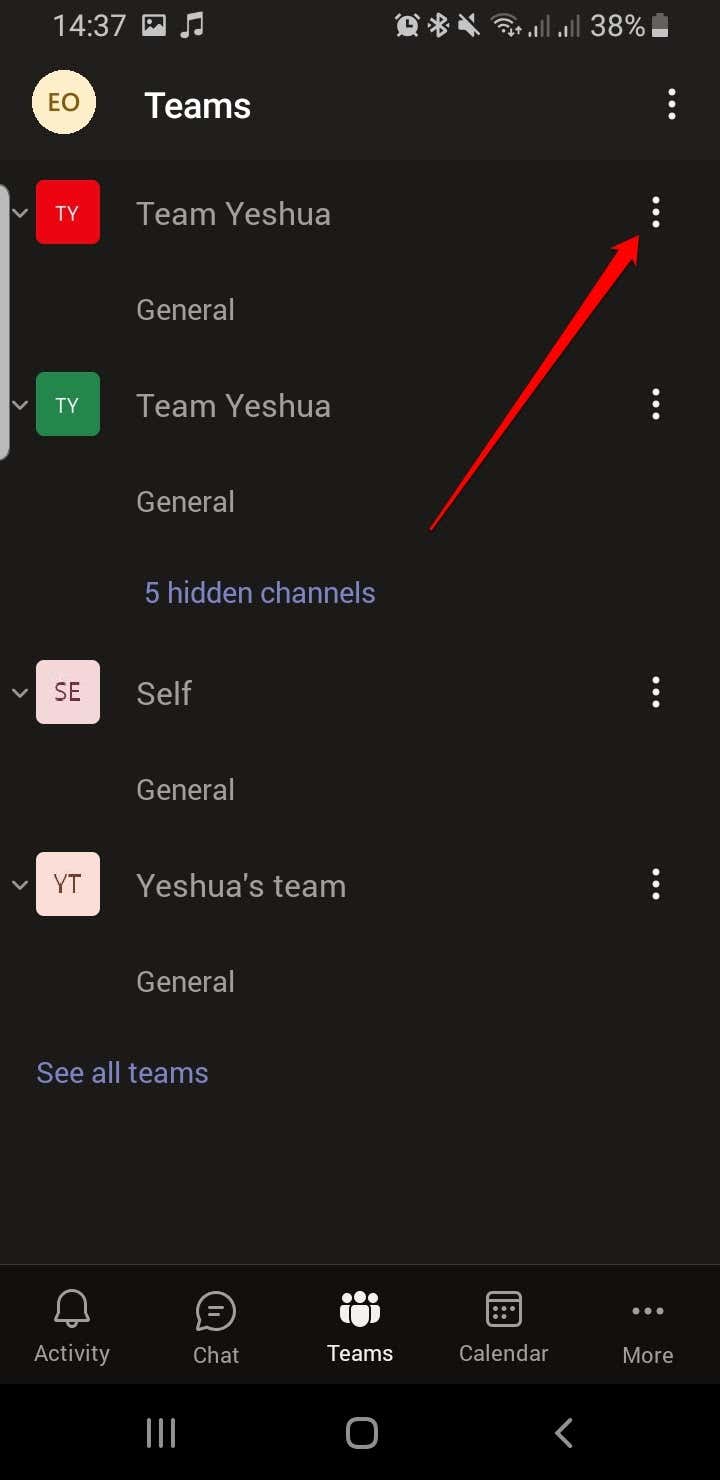The image size is (720, 1480).
Task: Open more options for Yeshua's team
Action: coord(656,884)
